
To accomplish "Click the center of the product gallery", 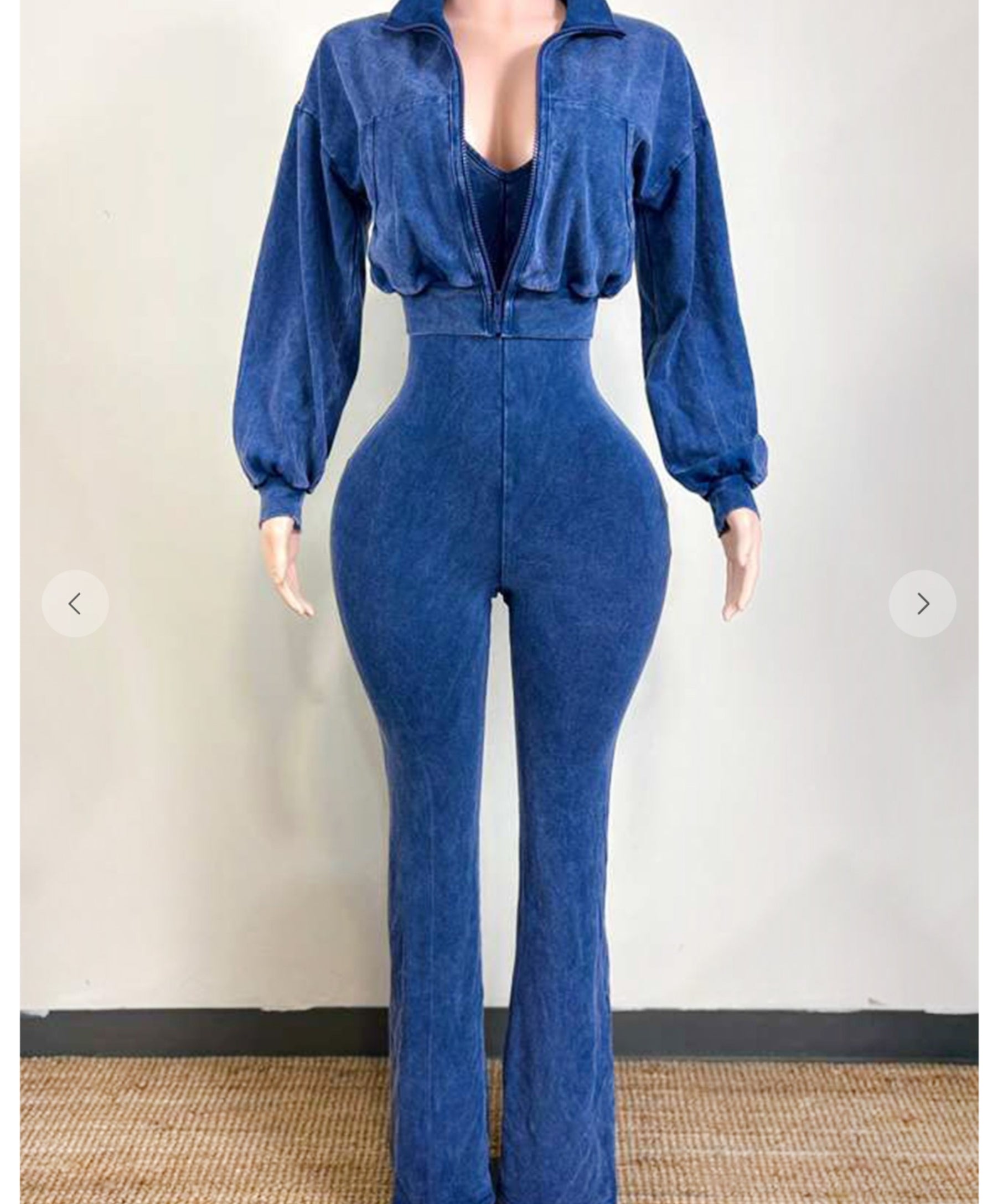I will [x=502, y=602].
